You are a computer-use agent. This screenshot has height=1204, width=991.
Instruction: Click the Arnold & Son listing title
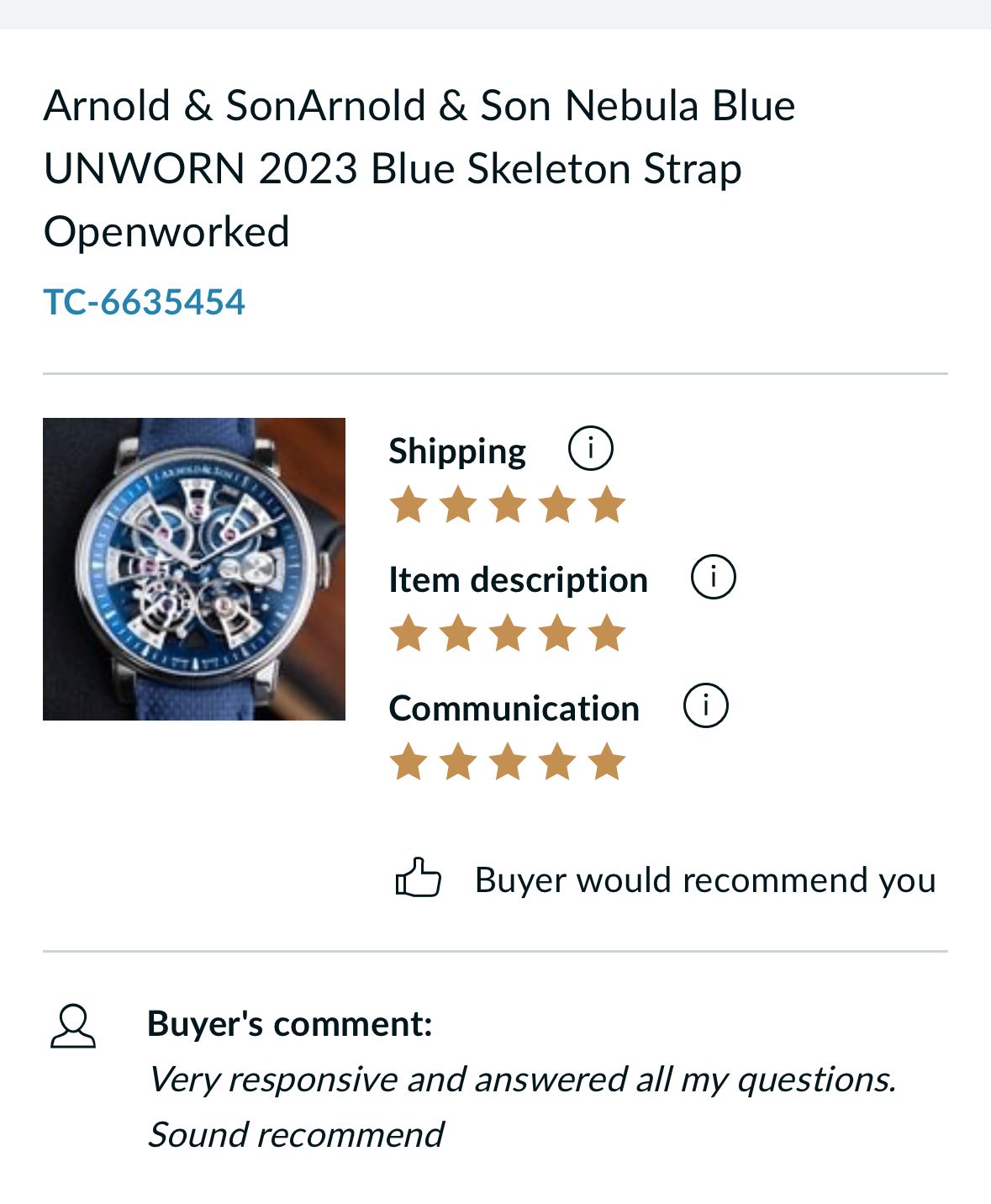[x=419, y=166]
